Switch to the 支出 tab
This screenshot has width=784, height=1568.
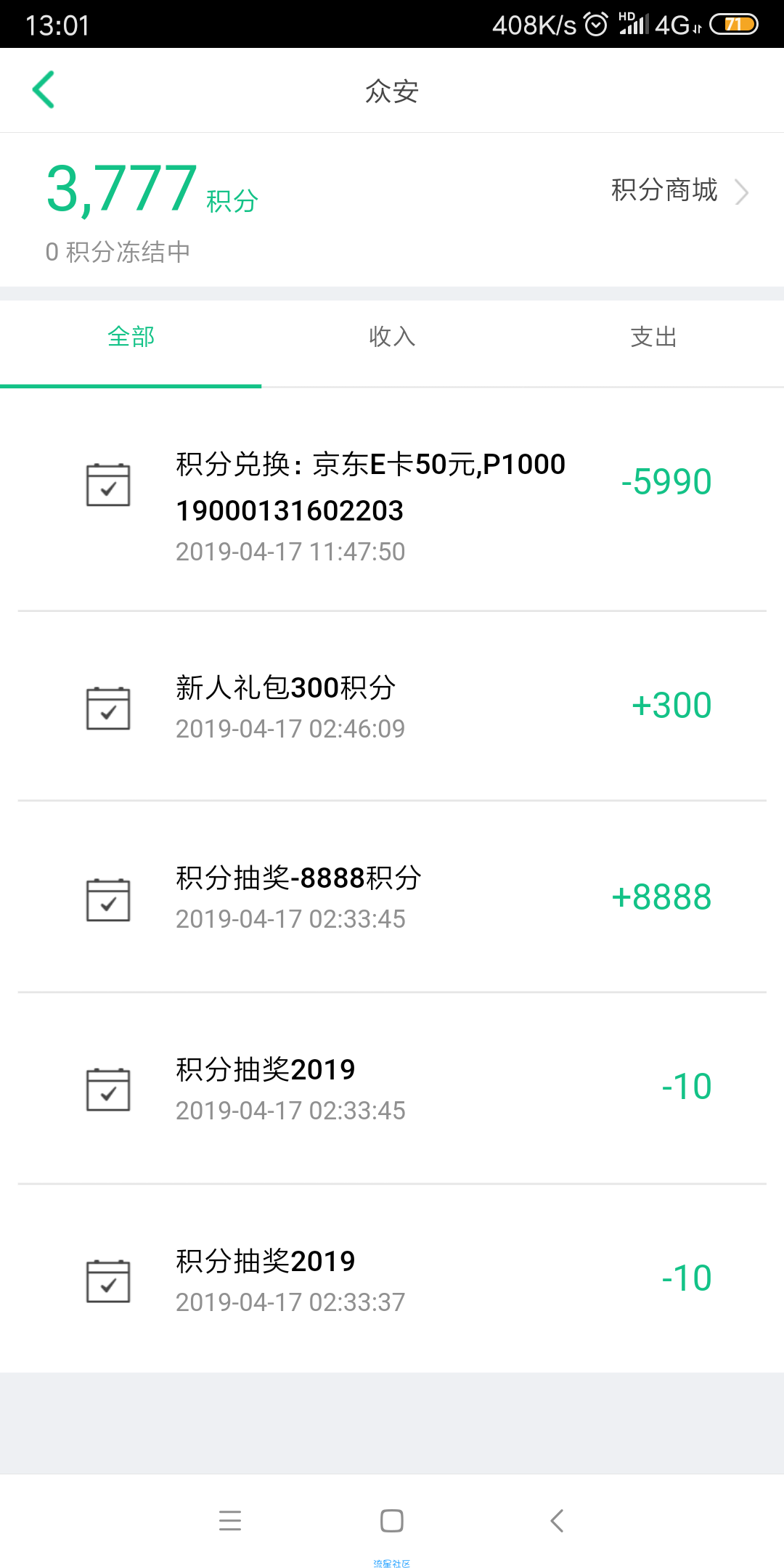(653, 337)
